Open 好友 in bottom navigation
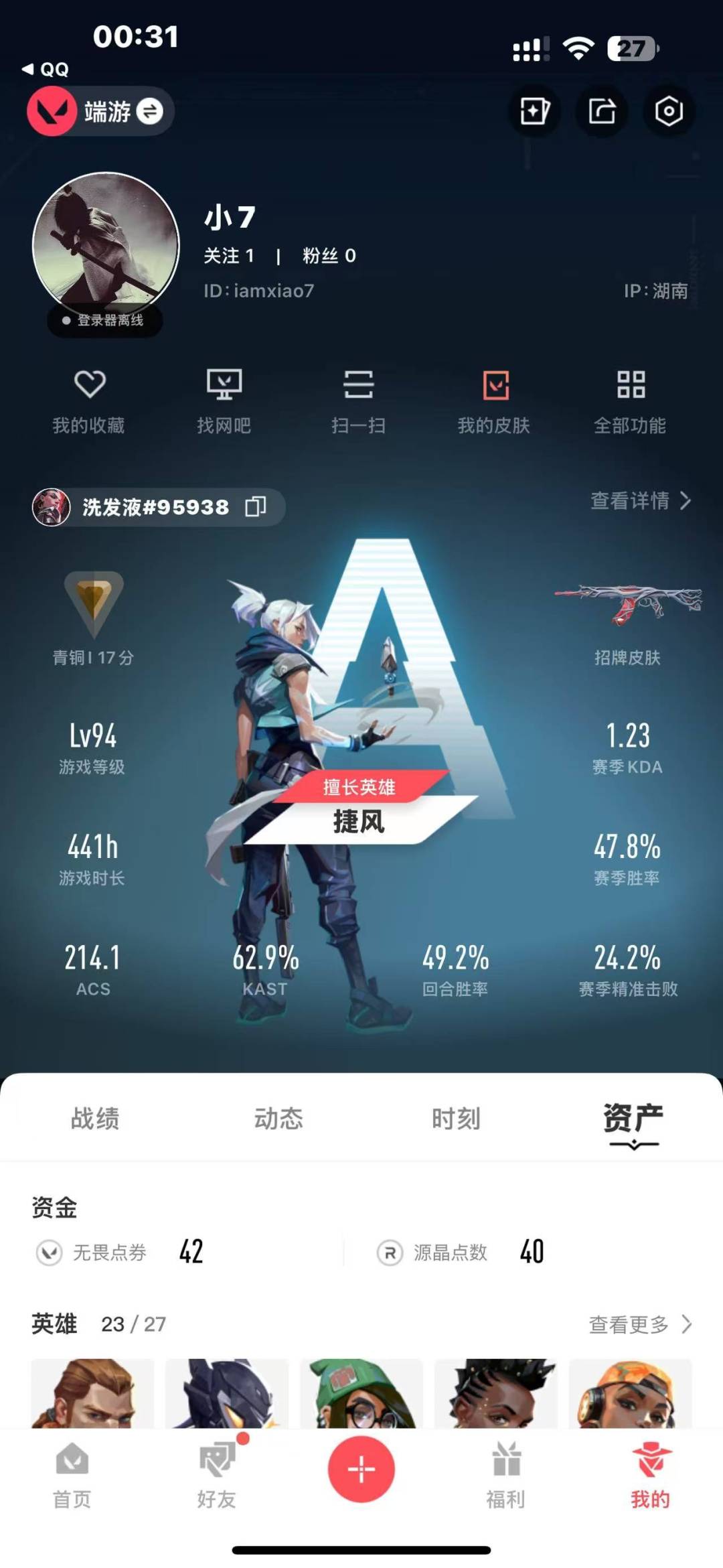The width and height of the screenshot is (723, 1568). tap(217, 1476)
